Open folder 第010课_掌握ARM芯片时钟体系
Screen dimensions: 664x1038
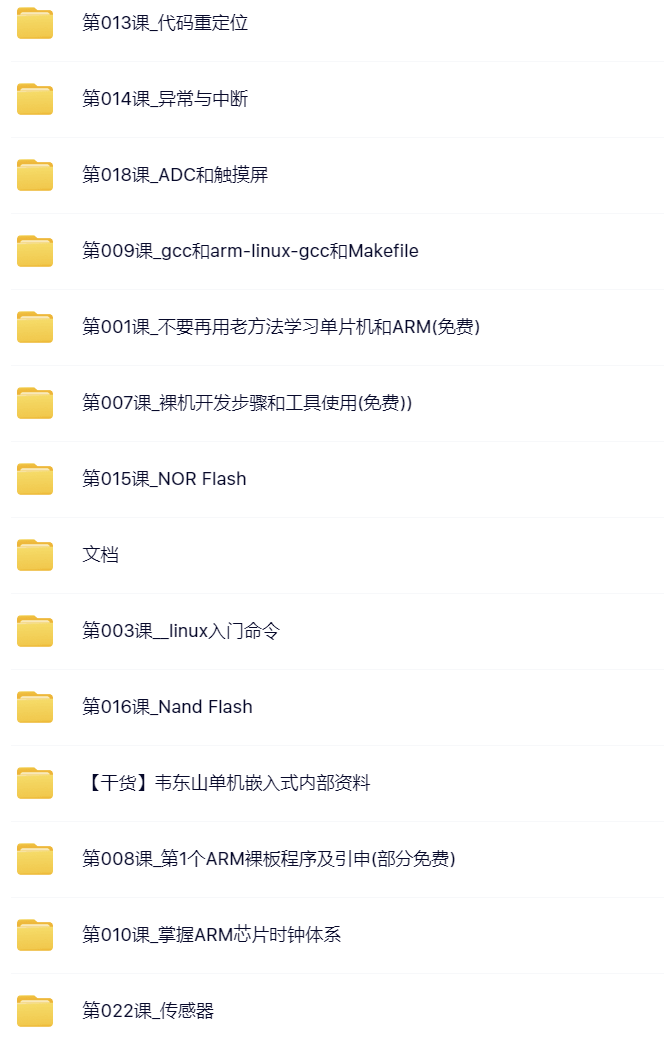[x=211, y=935]
